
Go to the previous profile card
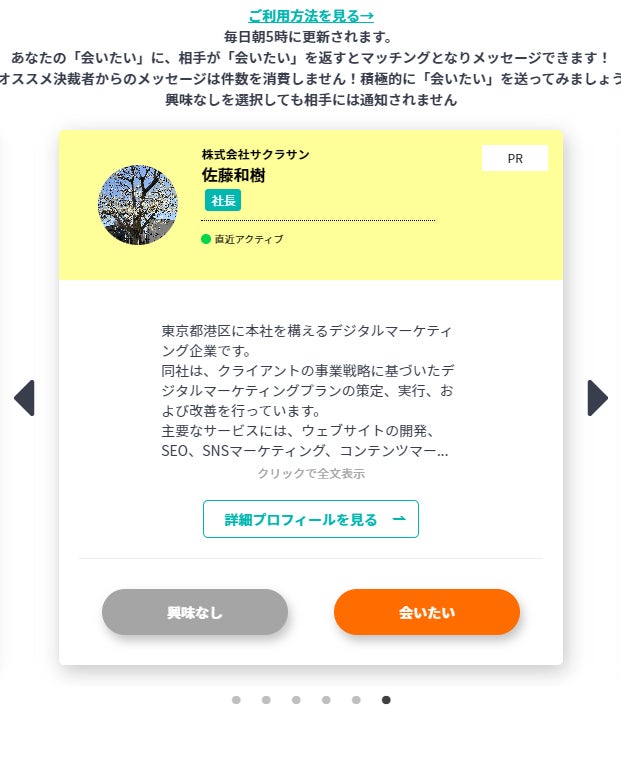click(25, 398)
